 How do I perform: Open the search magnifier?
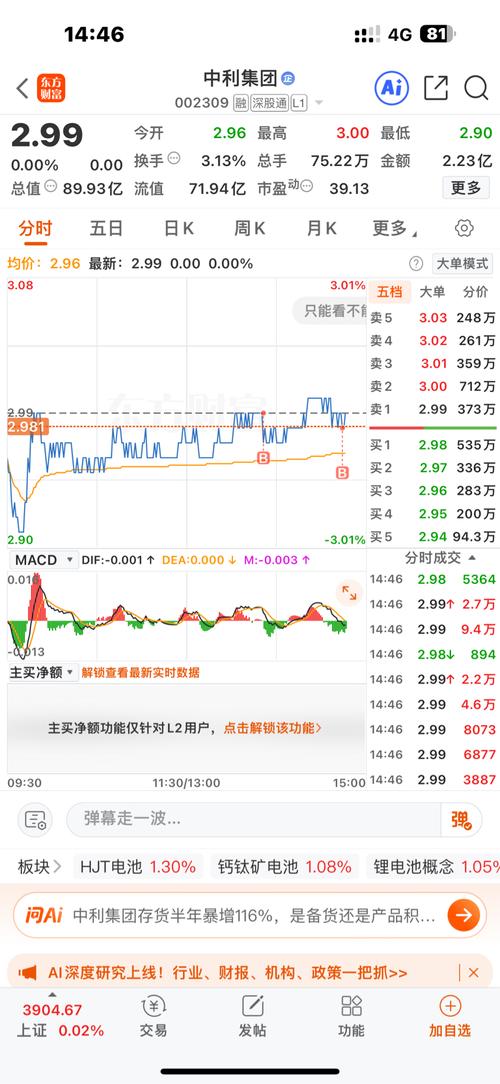pyautogui.click(x=476, y=88)
